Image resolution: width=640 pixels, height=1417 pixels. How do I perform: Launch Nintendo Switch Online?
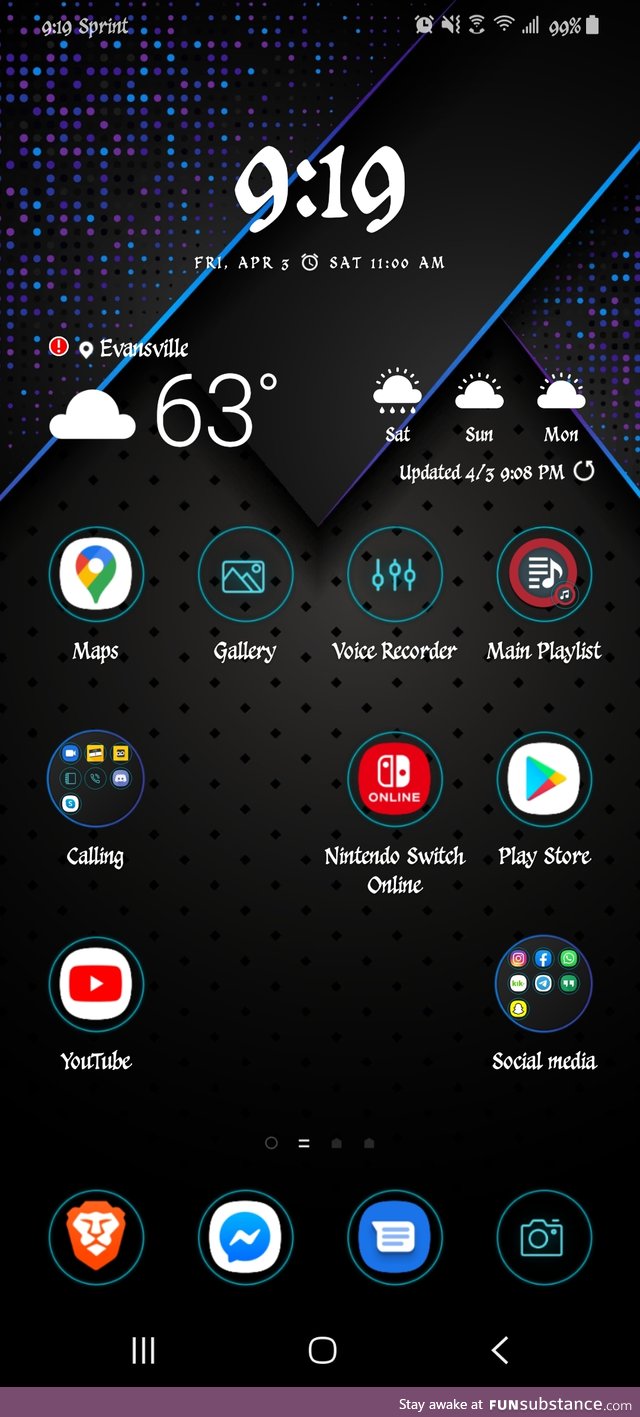coord(394,780)
